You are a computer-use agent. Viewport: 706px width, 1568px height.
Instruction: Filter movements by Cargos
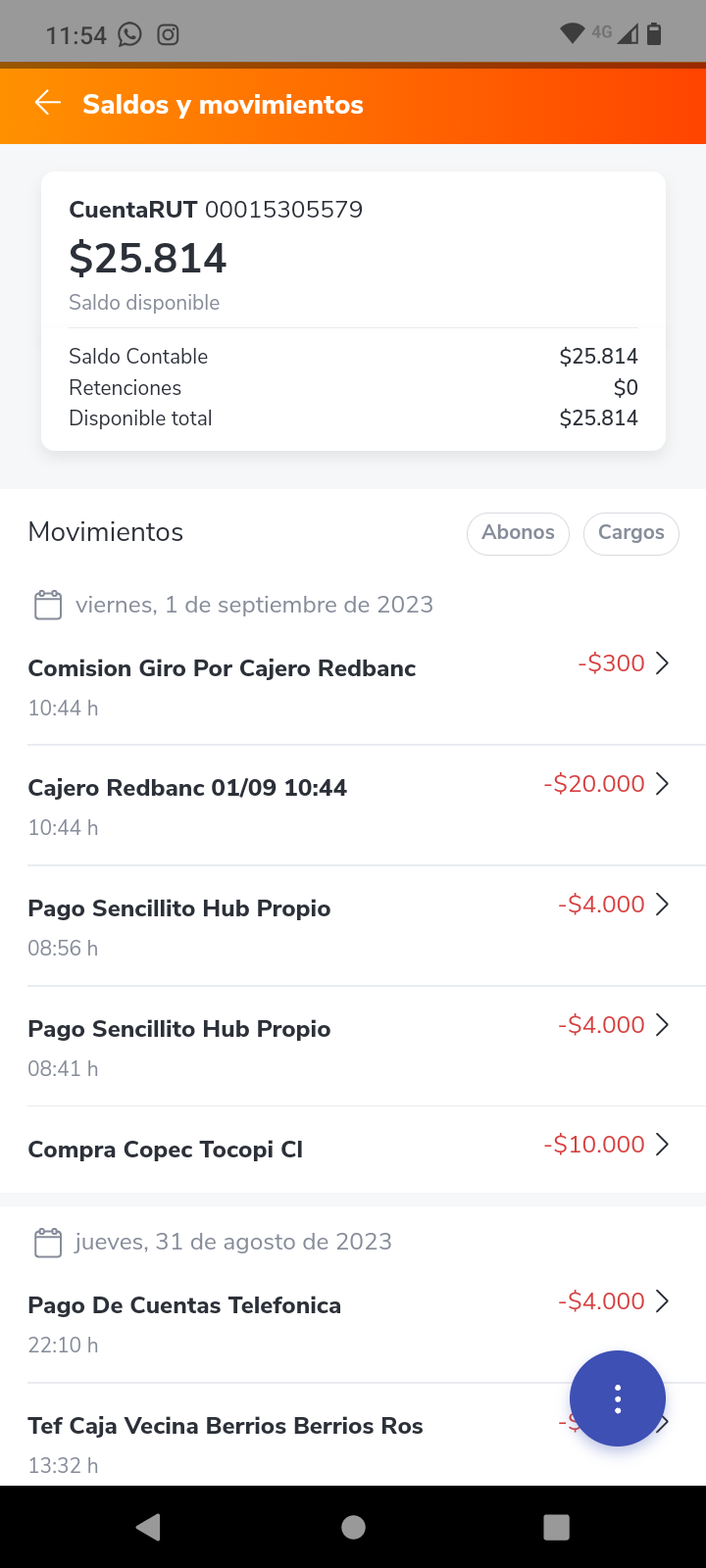click(x=630, y=533)
